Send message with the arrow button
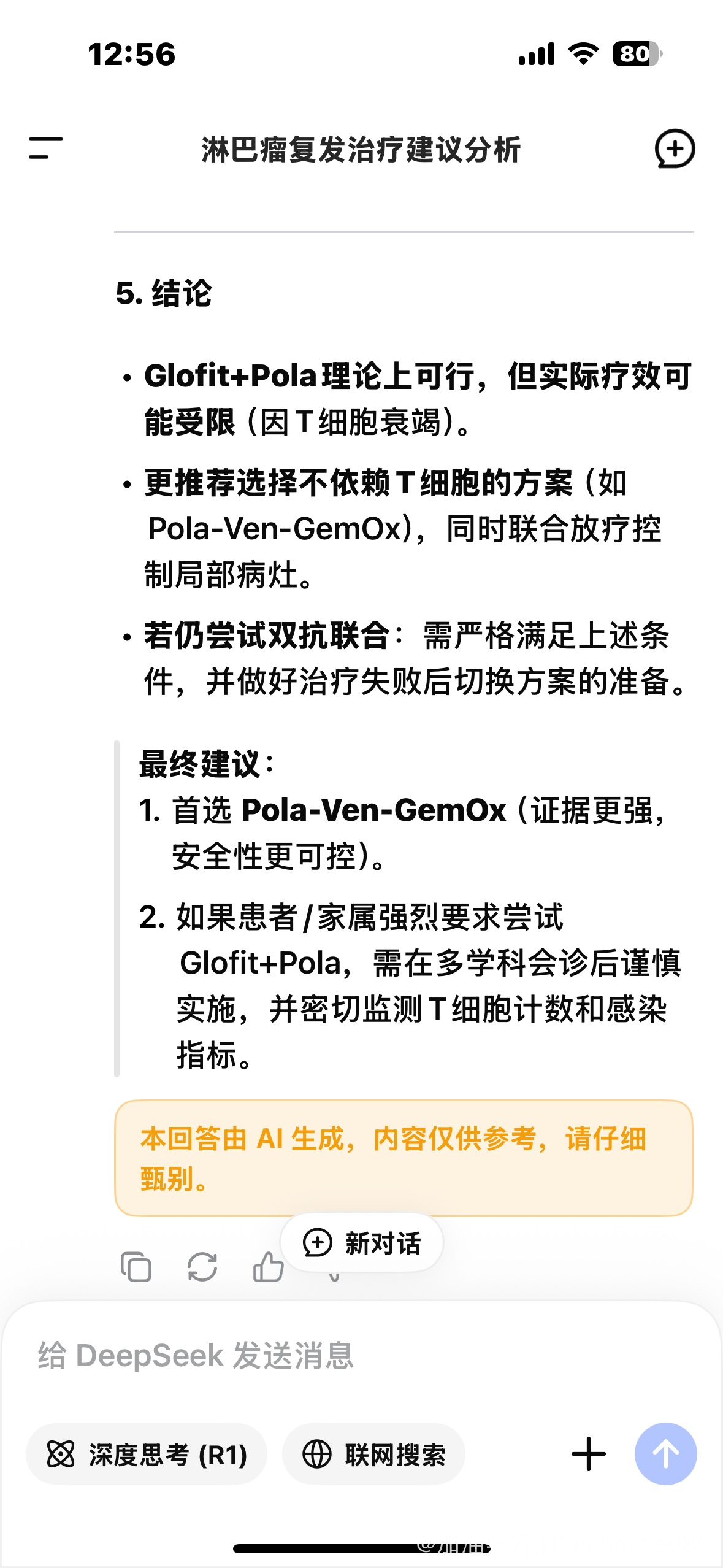Screen dimensions: 723x1568 click(x=665, y=1454)
